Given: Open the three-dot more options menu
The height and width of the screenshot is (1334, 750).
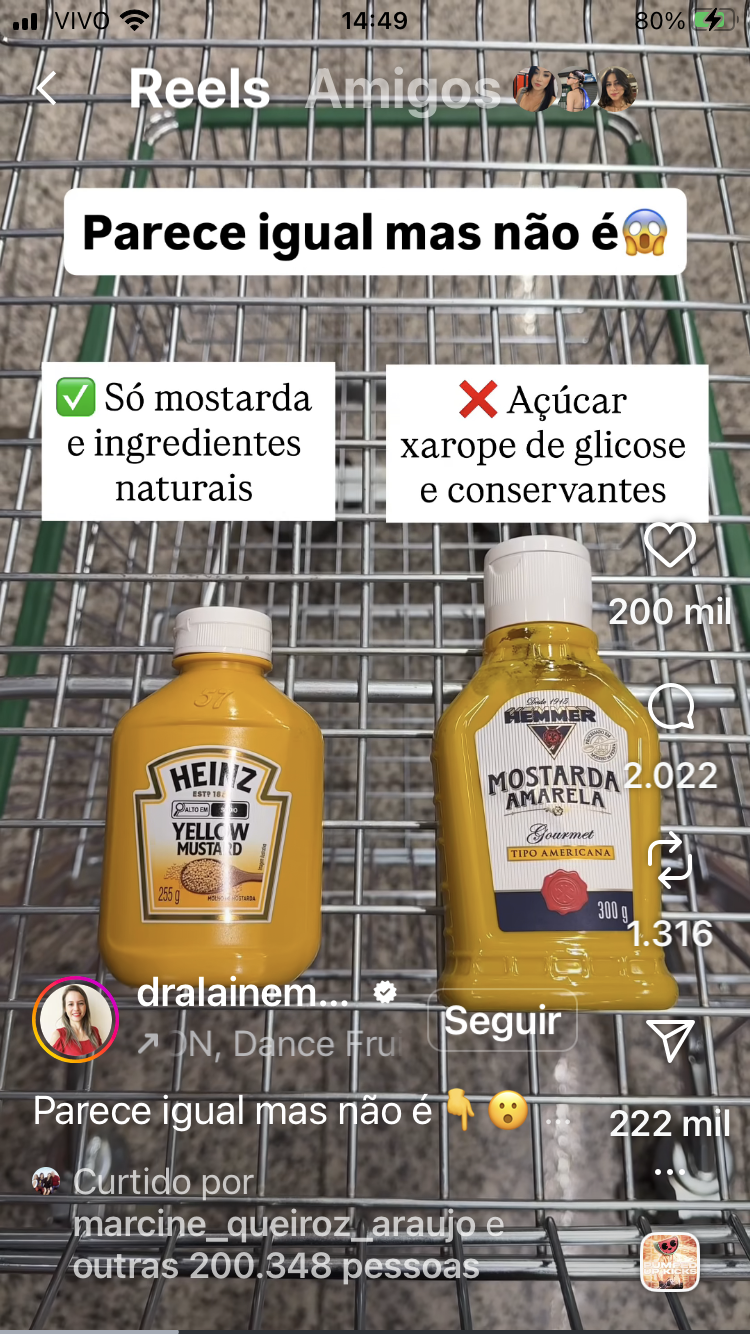Looking at the screenshot, I should coord(669,1172).
